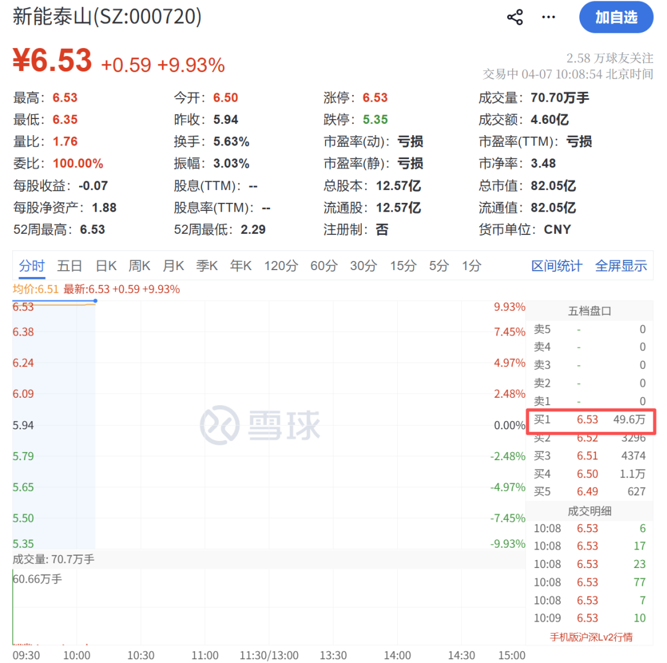Image resolution: width=667 pixels, height=663 pixels.
Task: Add stock to watchlist with 加自选
Action: point(616,17)
